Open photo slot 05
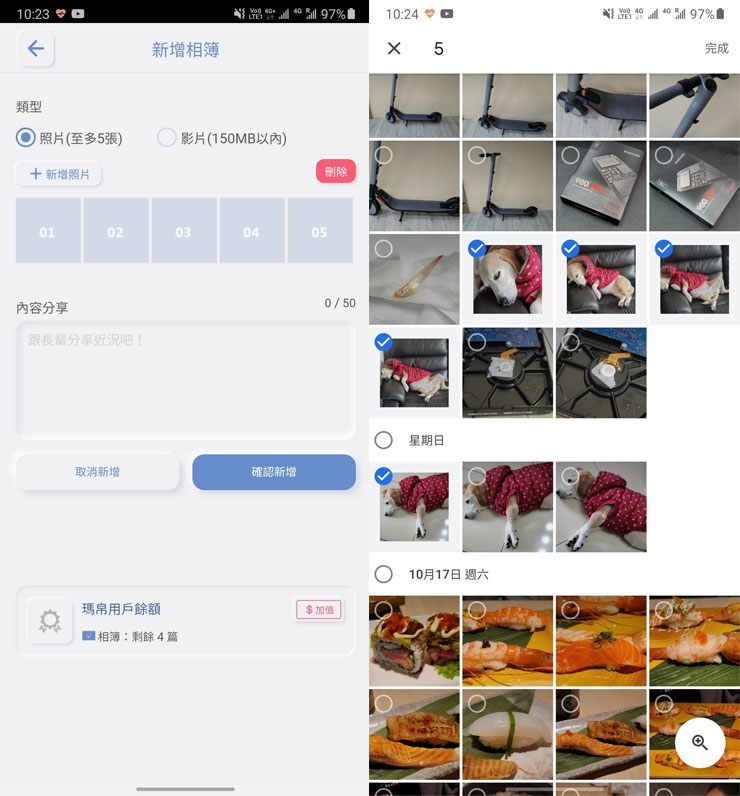The height and width of the screenshot is (796, 740). (319, 231)
